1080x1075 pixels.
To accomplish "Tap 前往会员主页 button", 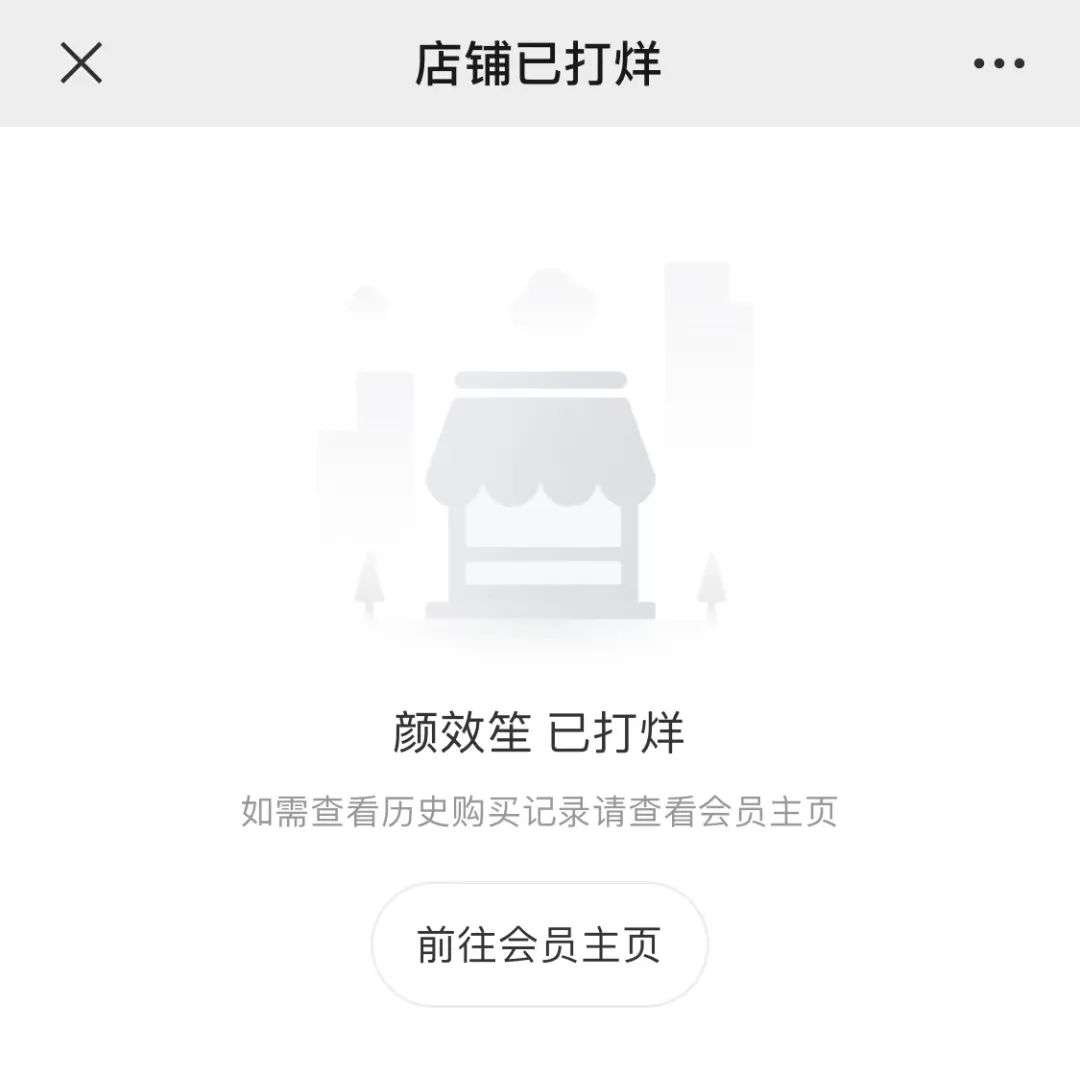I will point(539,944).
